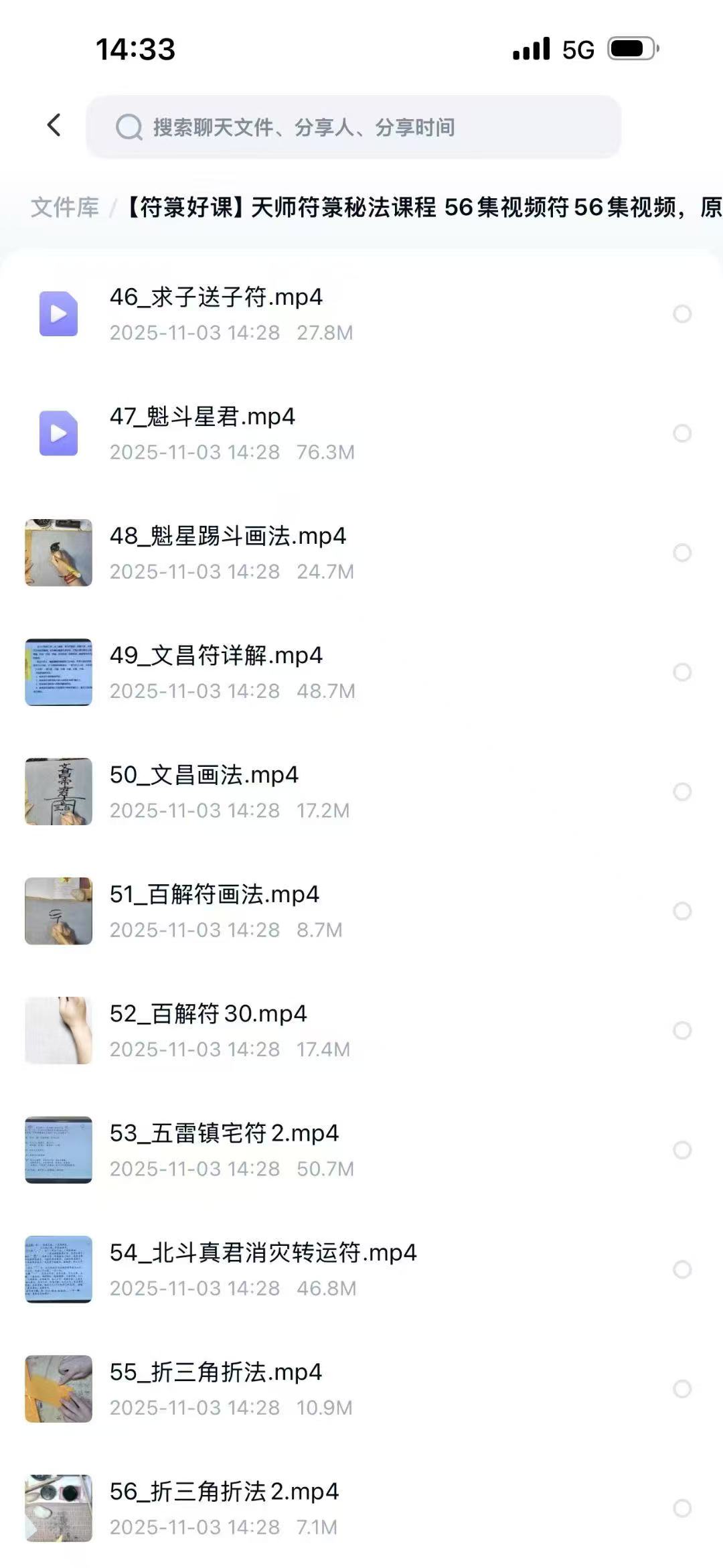Select the circle for 54_北斗真君消灾转运符.mp4
This screenshot has width=723, height=1568.
coord(682,1269)
